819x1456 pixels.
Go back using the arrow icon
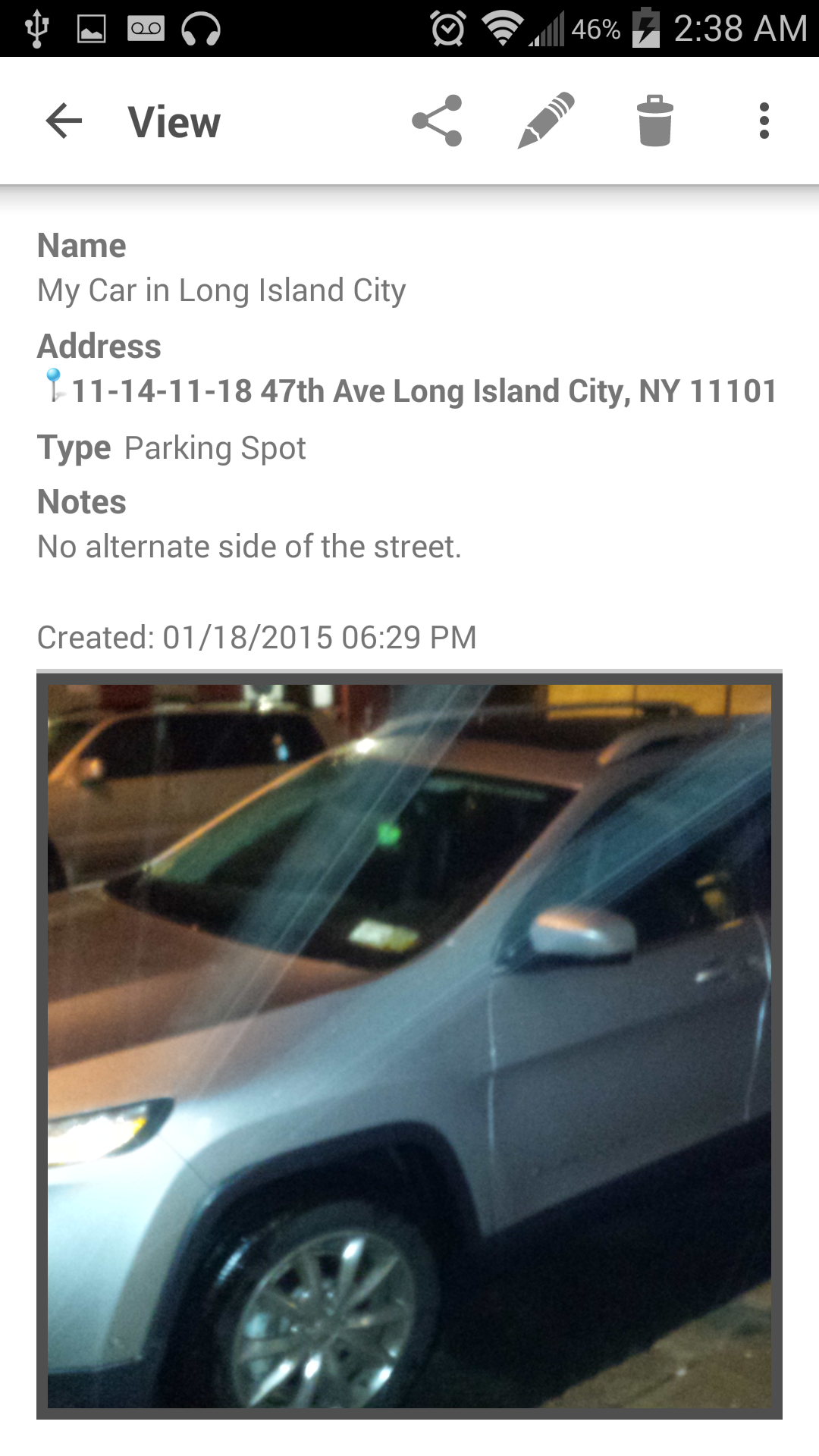64,121
